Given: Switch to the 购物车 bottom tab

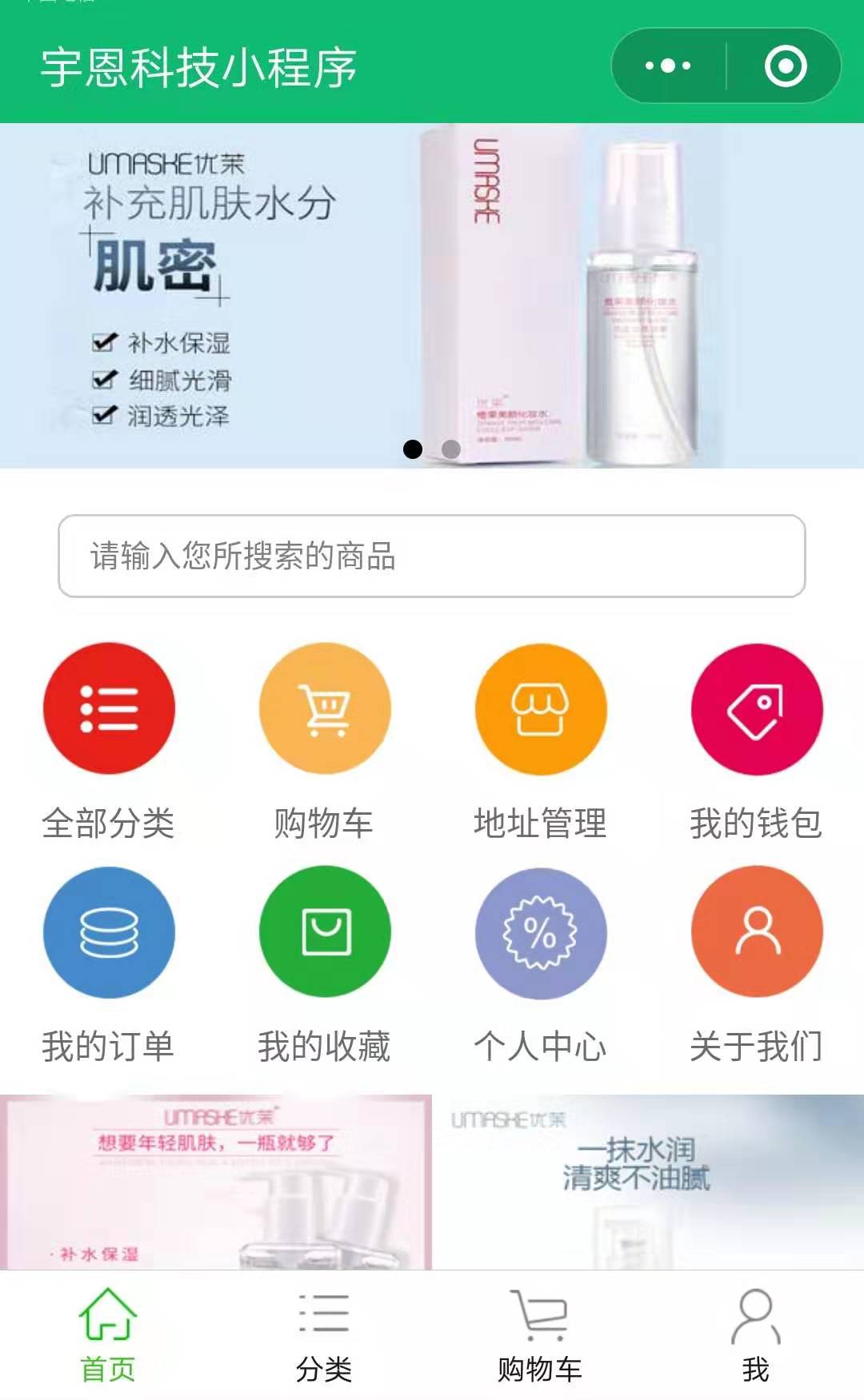Looking at the screenshot, I should pos(540,1335).
